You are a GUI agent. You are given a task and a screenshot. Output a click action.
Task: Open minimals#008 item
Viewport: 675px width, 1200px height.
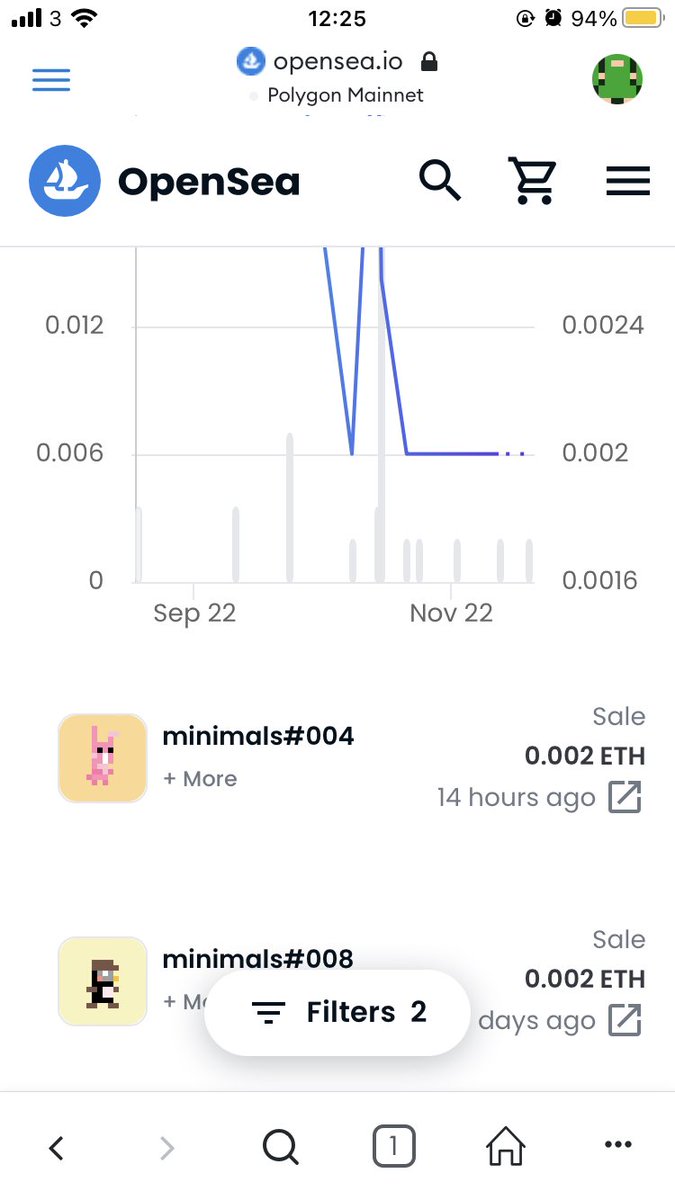click(x=258, y=960)
